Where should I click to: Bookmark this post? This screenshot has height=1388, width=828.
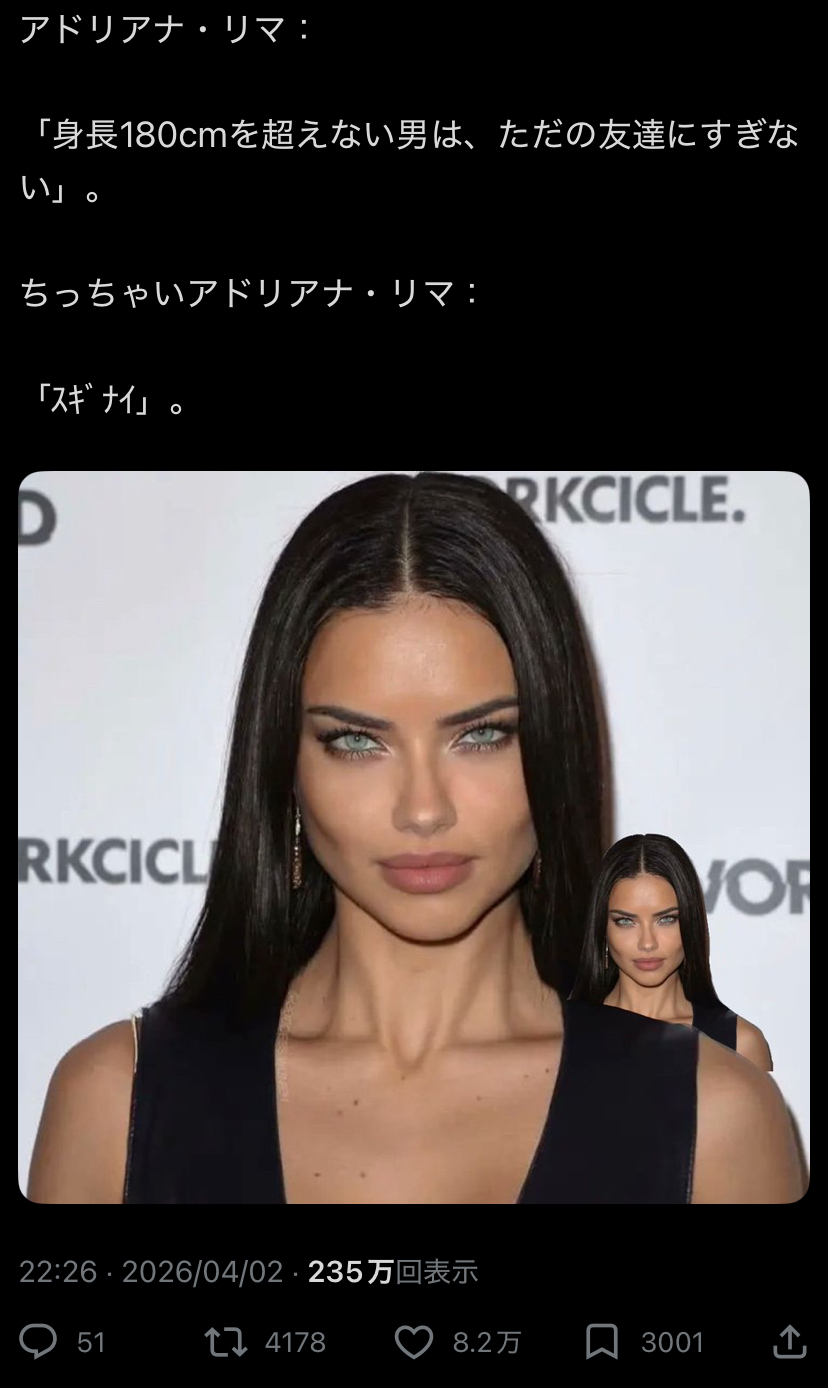click(601, 1341)
